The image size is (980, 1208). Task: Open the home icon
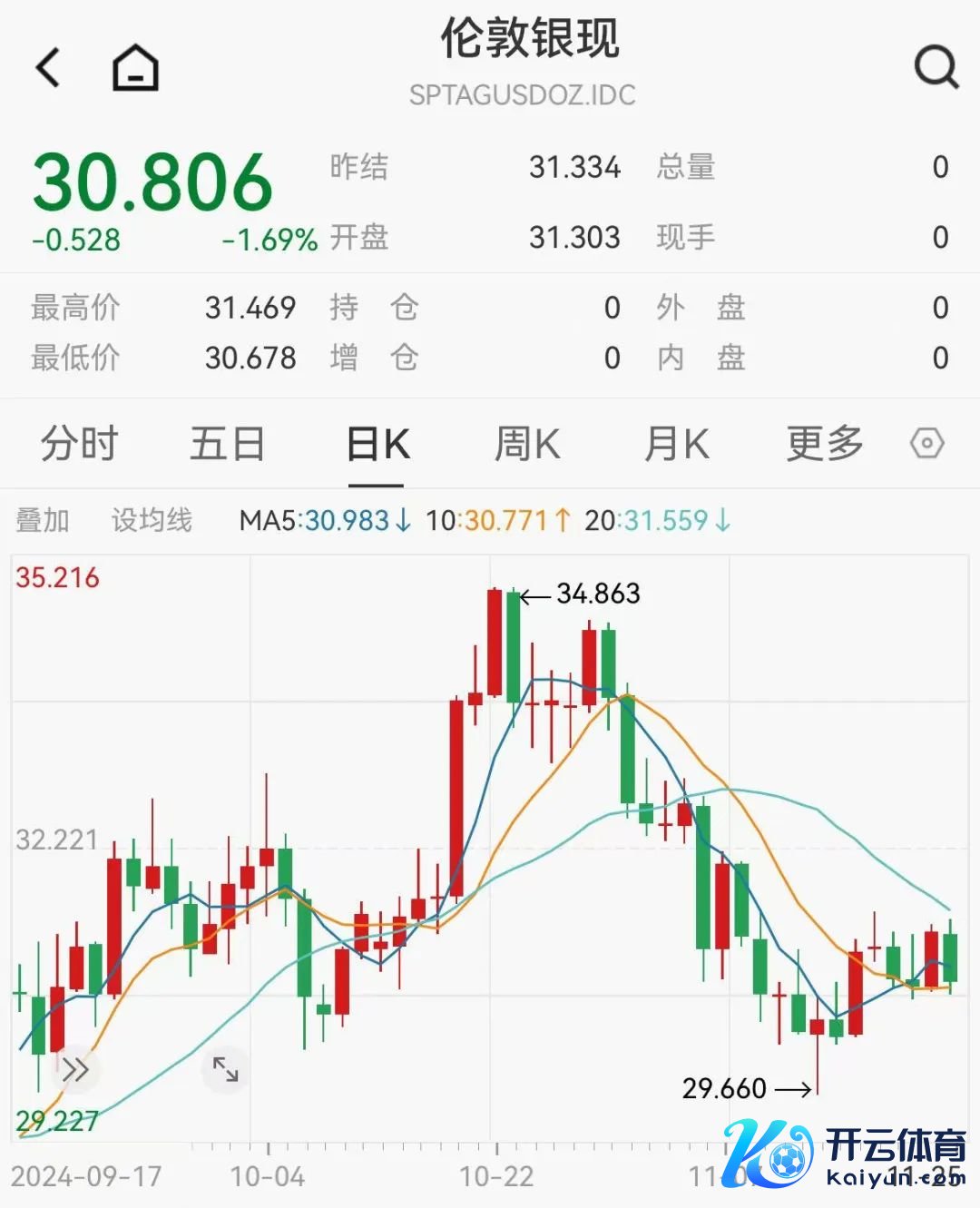point(135,68)
